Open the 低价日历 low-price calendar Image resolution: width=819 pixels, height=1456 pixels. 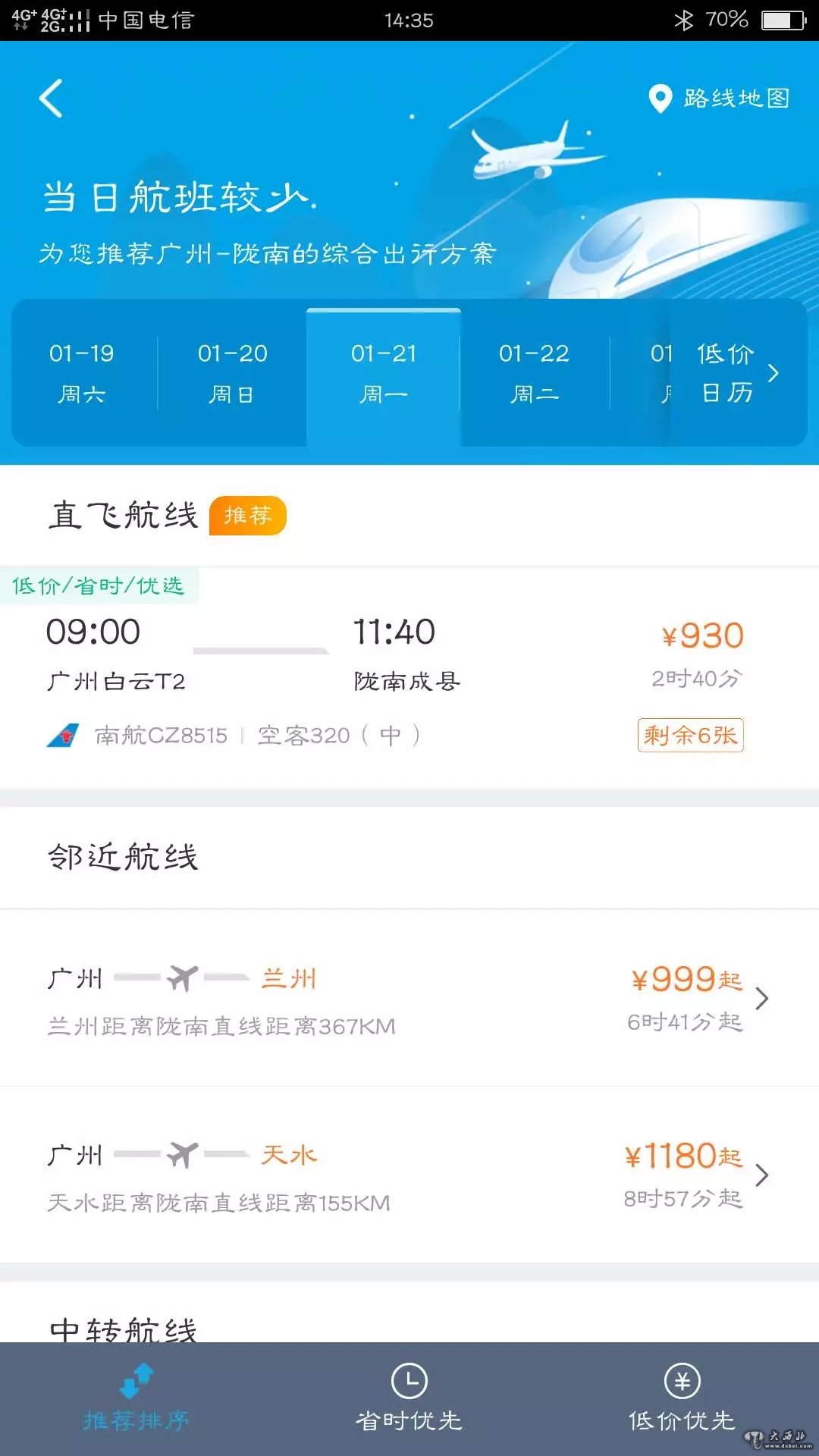coord(737,373)
